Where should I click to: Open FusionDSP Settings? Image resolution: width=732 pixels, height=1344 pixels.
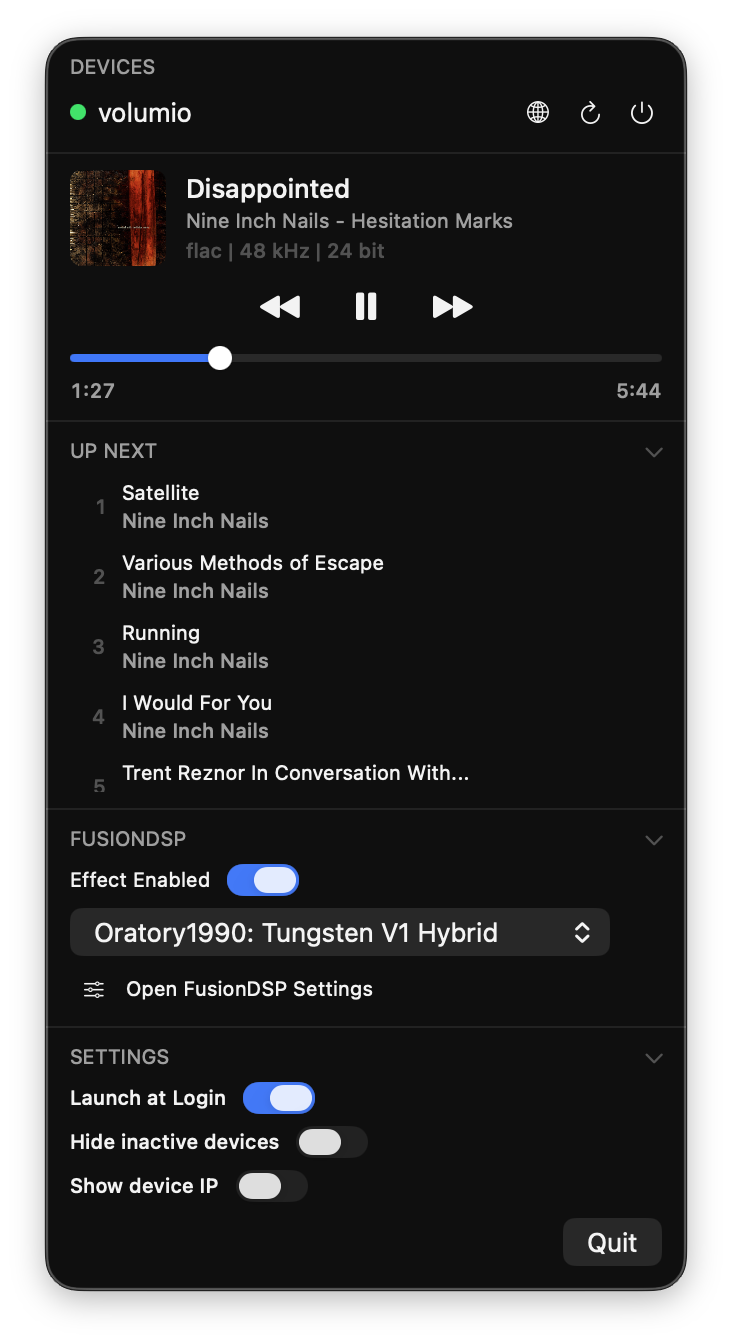point(249,989)
